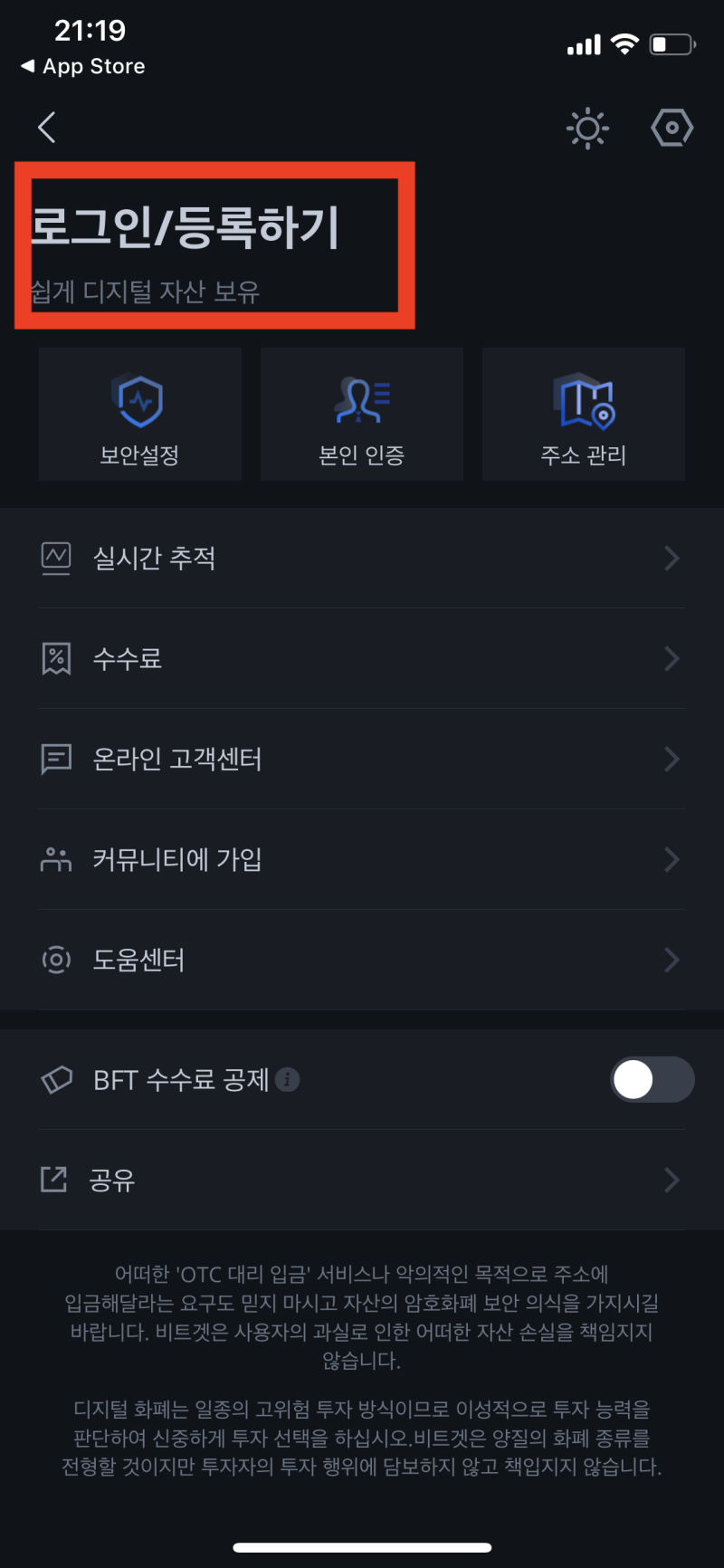The image size is (724, 1568).
Task: Click the brightness/theme icon at top right
Action: click(x=587, y=128)
